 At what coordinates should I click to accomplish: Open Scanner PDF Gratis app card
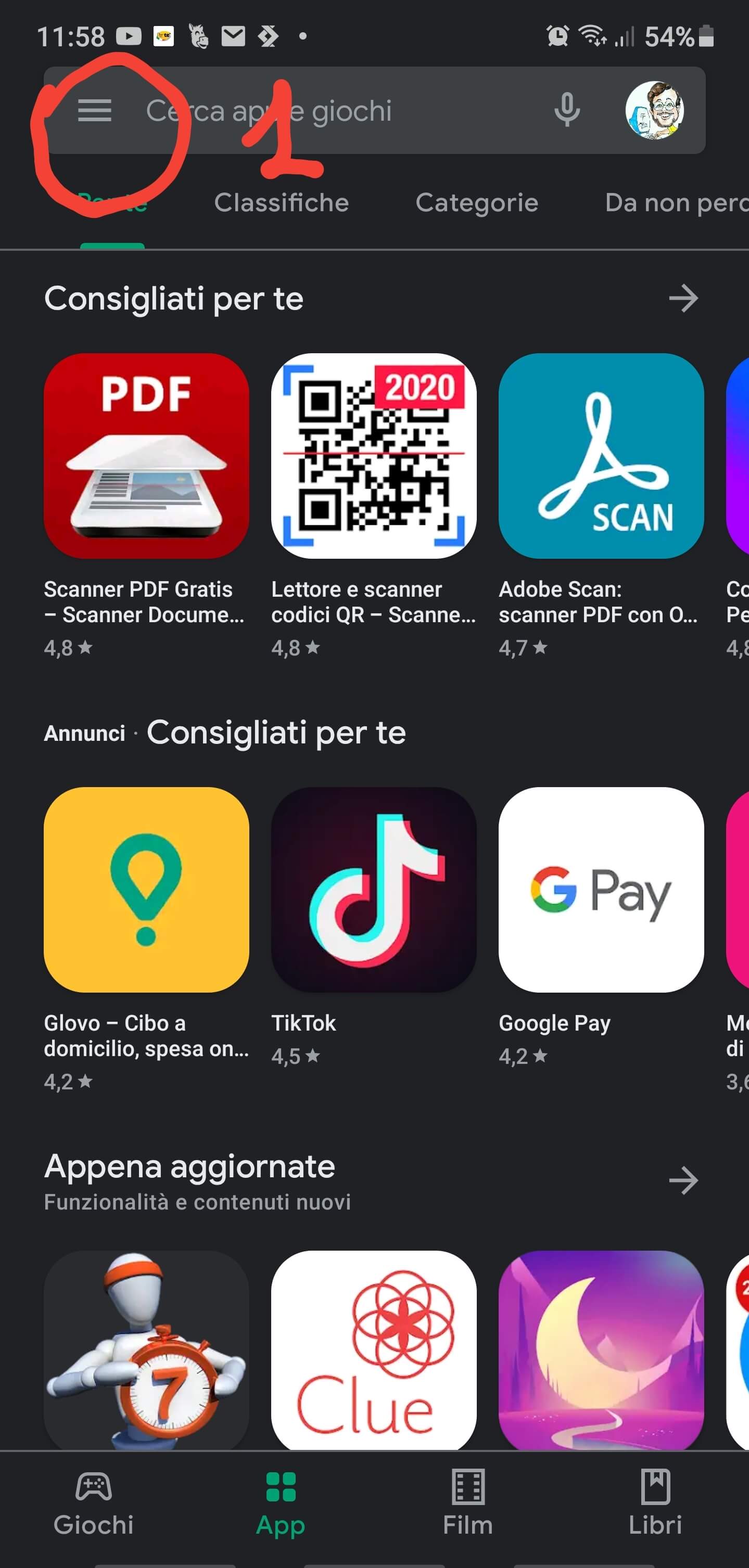pos(146,457)
